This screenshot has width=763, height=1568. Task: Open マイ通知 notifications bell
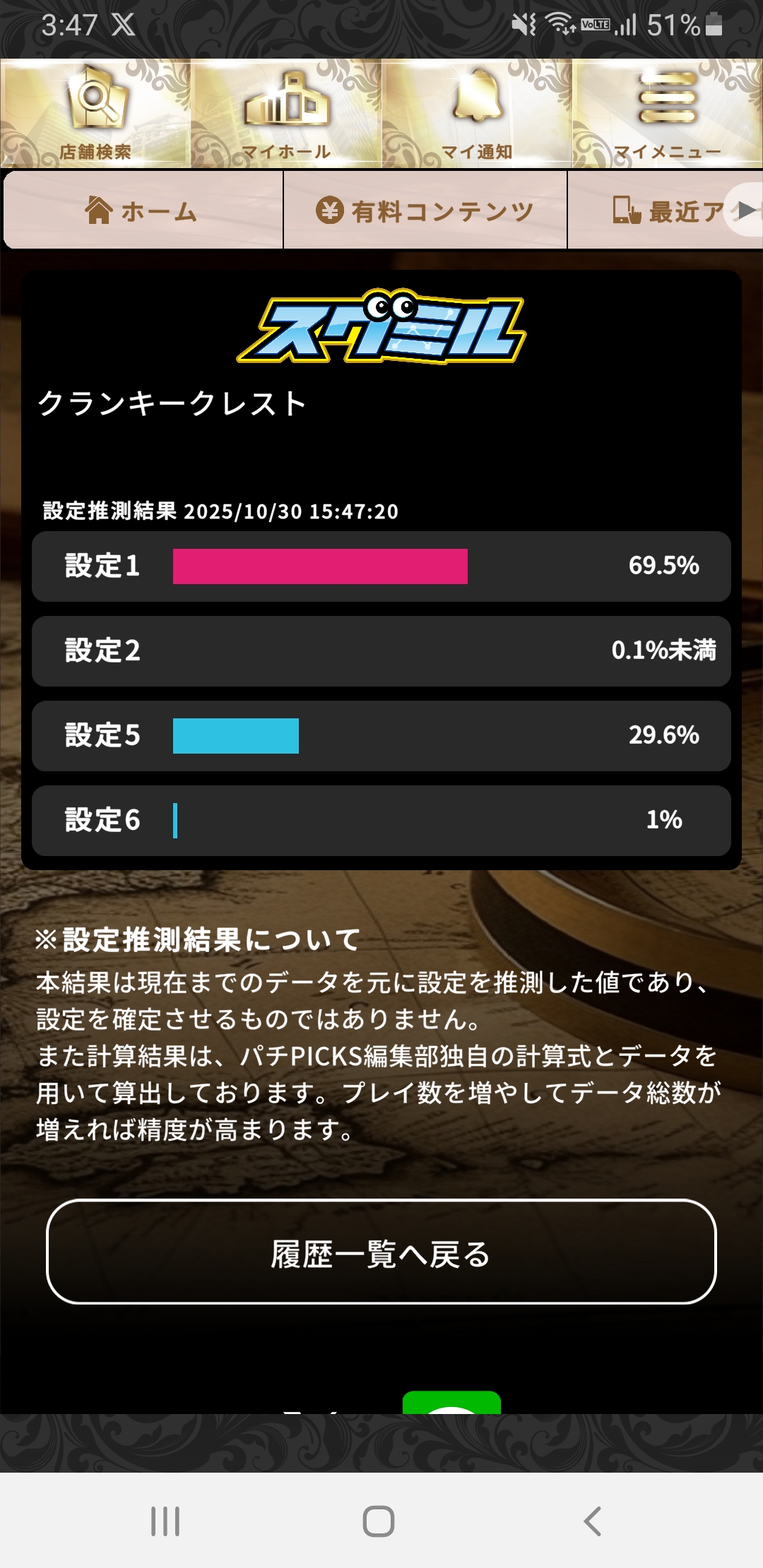click(x=477, y=113)
